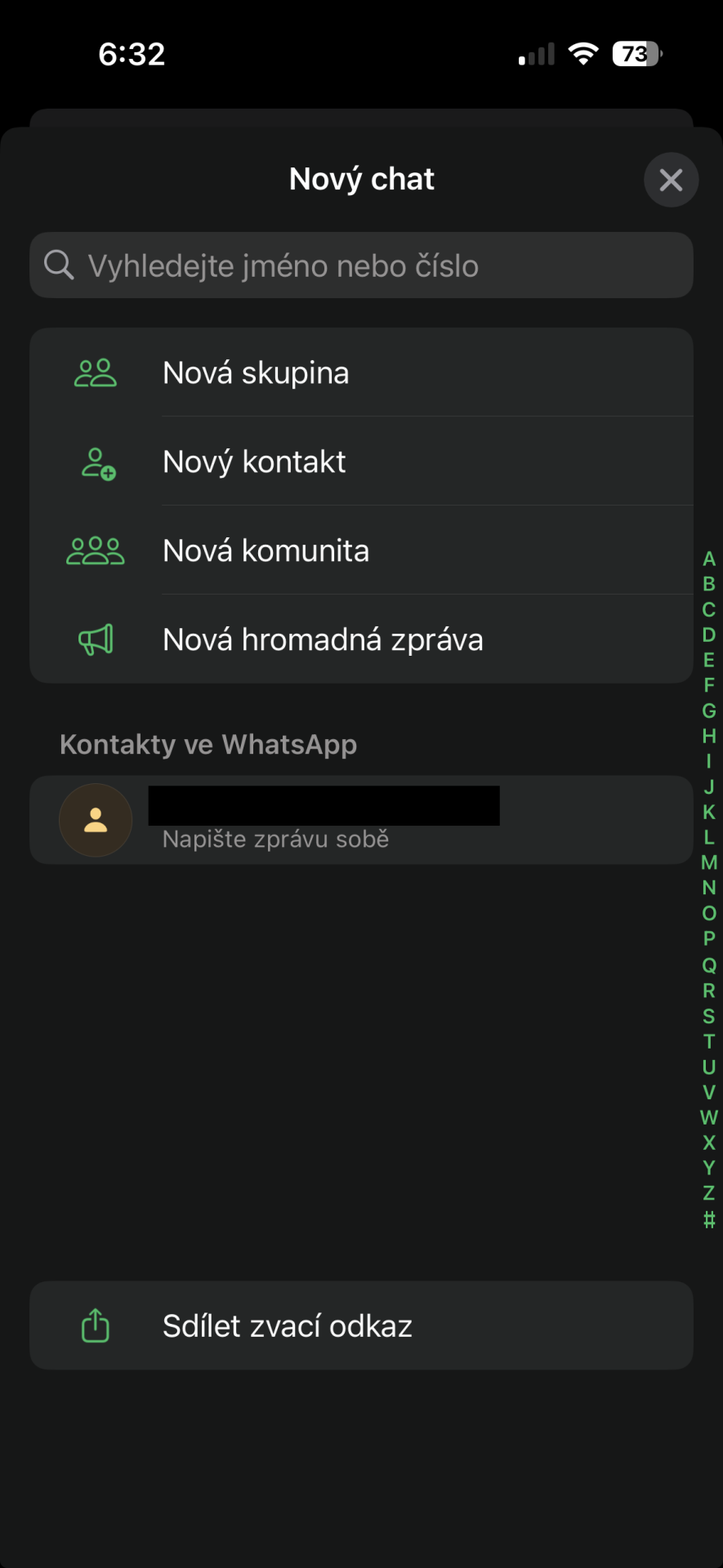Image resolution: width=723 pixels, height=1568 pixels.
Task: Tap the battery indicator showing 73
Action: point(636,53)
